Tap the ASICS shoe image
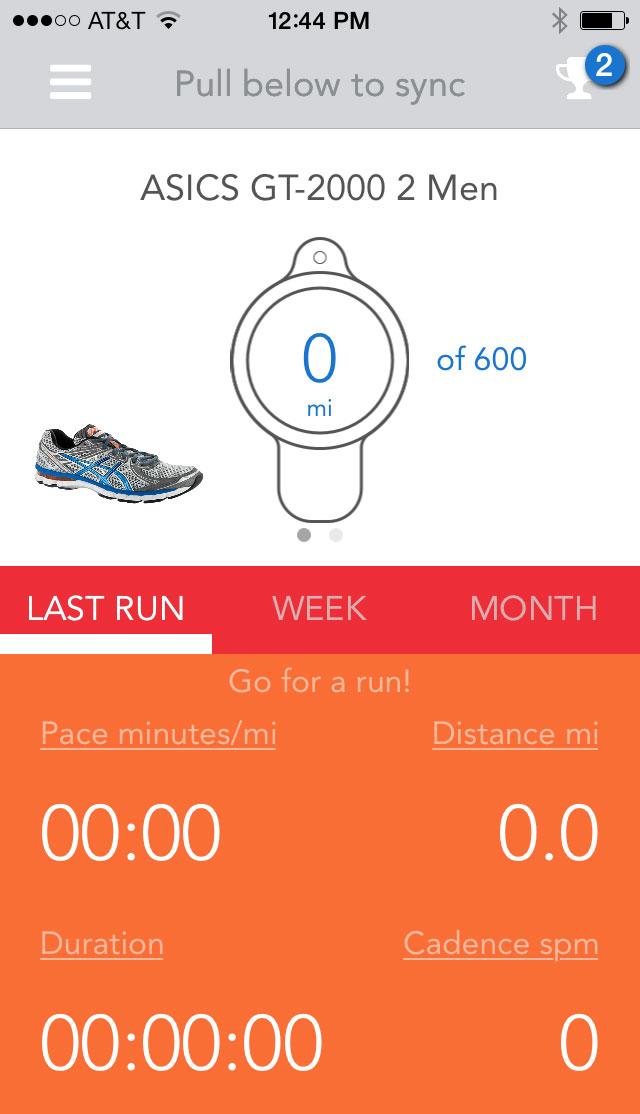This screenshot has width=640, height=1114. point(119,464)
